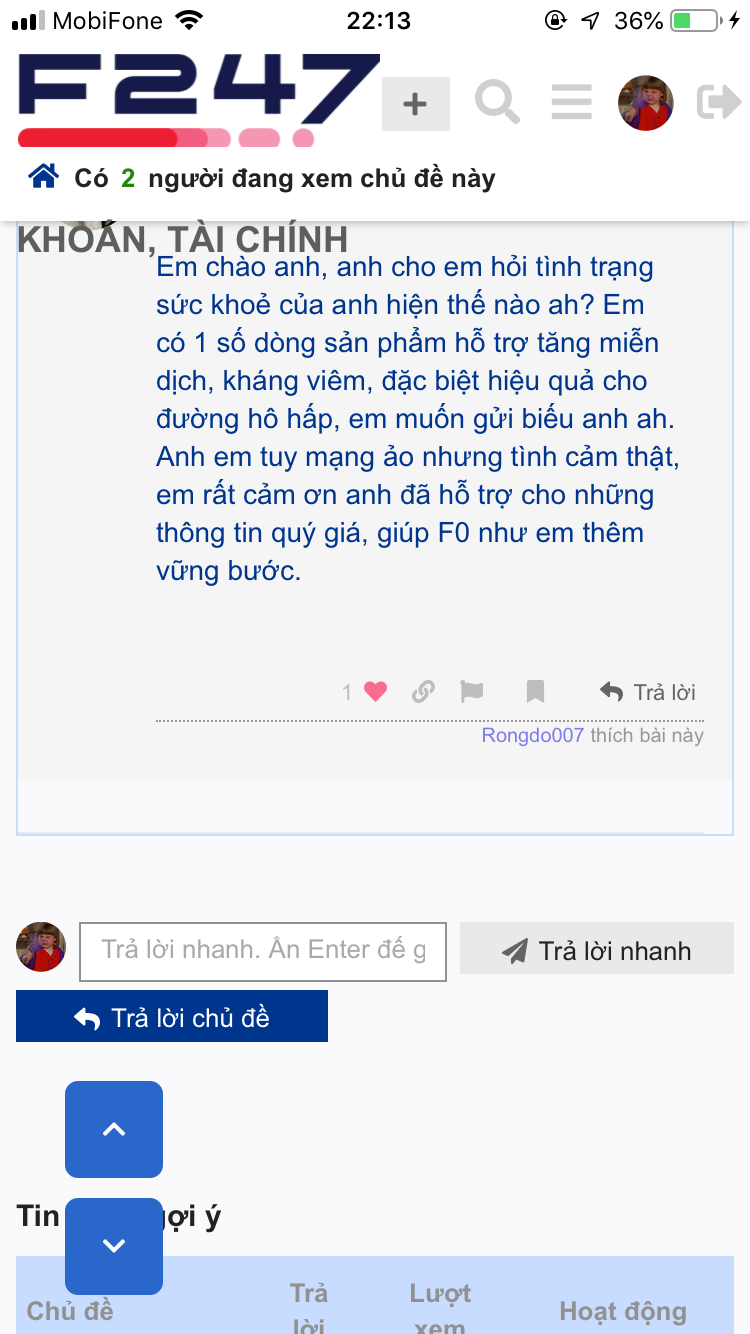750x1334 pixels.
Task: Tap the plus button to create a post
Action: [415, 104]
